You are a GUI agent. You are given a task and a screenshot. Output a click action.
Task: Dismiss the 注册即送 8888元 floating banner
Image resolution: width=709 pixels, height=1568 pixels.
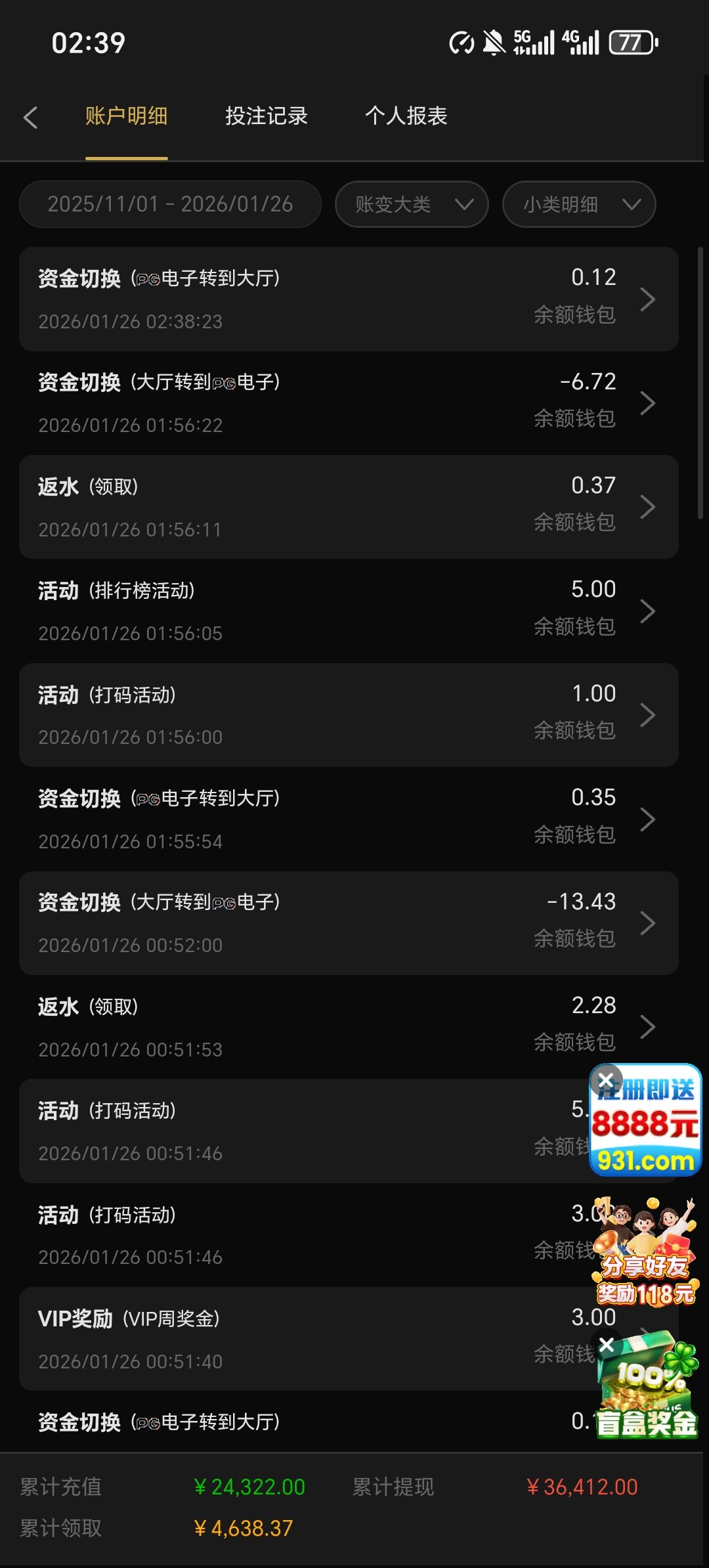pyautogui.click(x=606, y=1080)
